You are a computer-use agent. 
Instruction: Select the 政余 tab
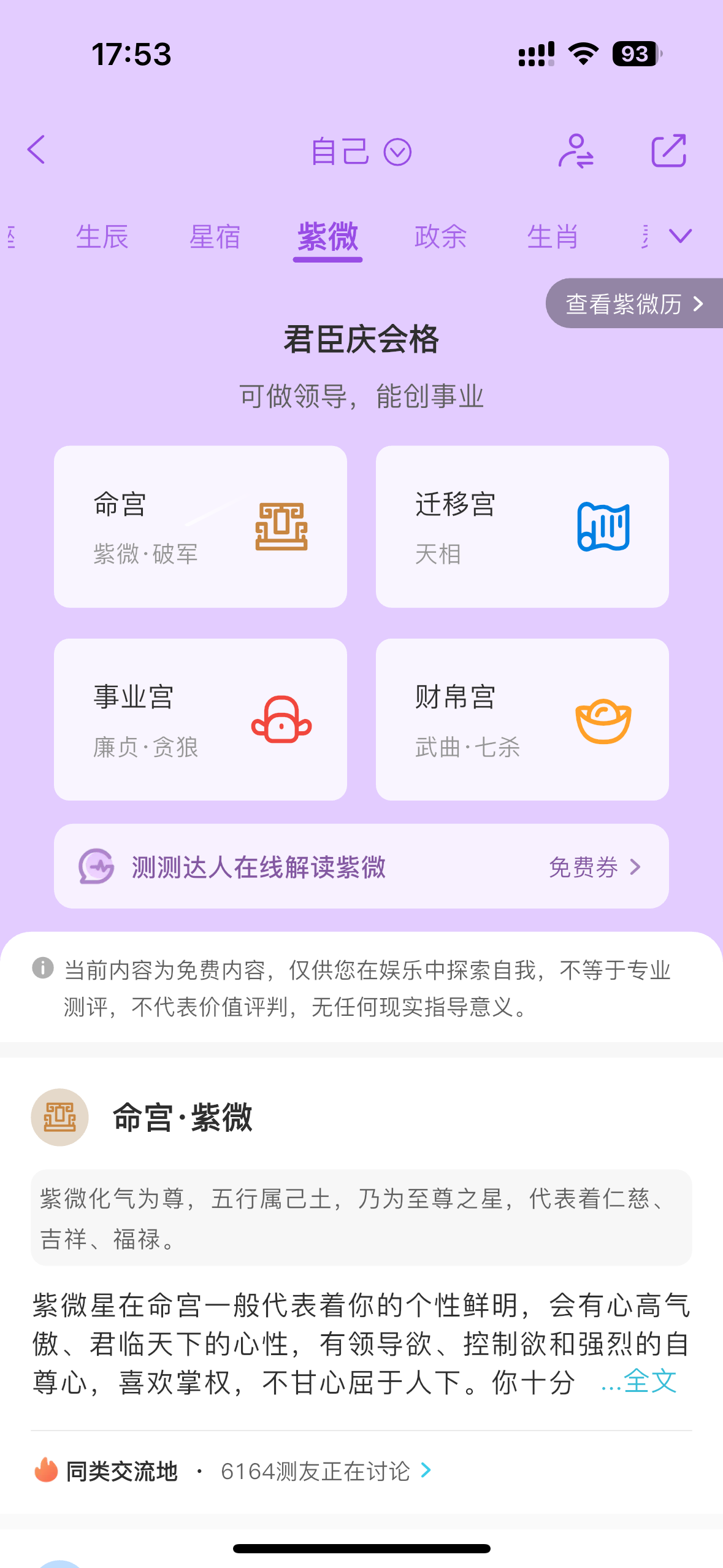coord(440,237)
